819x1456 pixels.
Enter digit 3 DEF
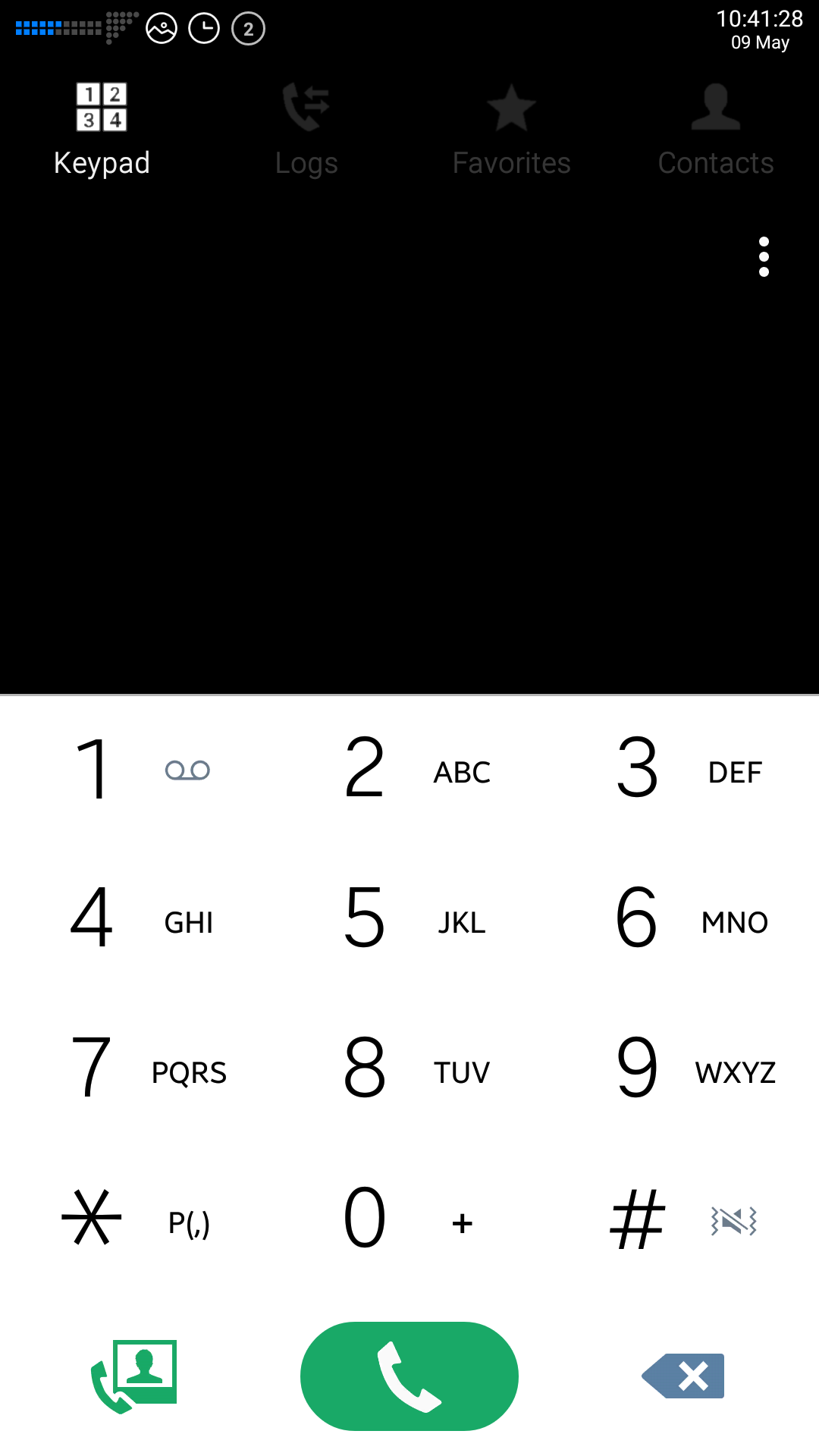(x=682, y=770)
